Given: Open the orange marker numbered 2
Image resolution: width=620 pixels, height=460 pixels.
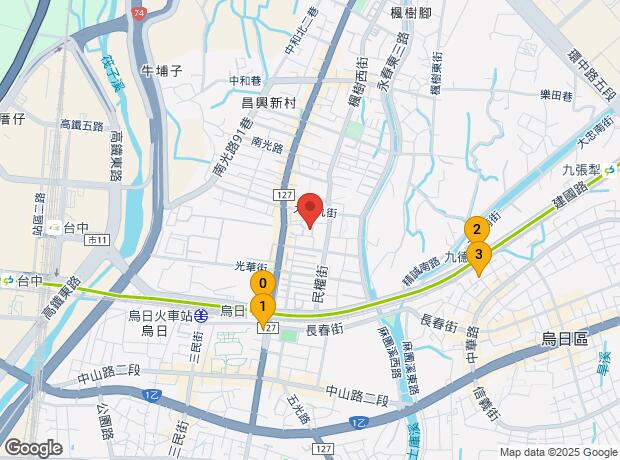Looking at the screenshot, I should [x=477, y=229].
